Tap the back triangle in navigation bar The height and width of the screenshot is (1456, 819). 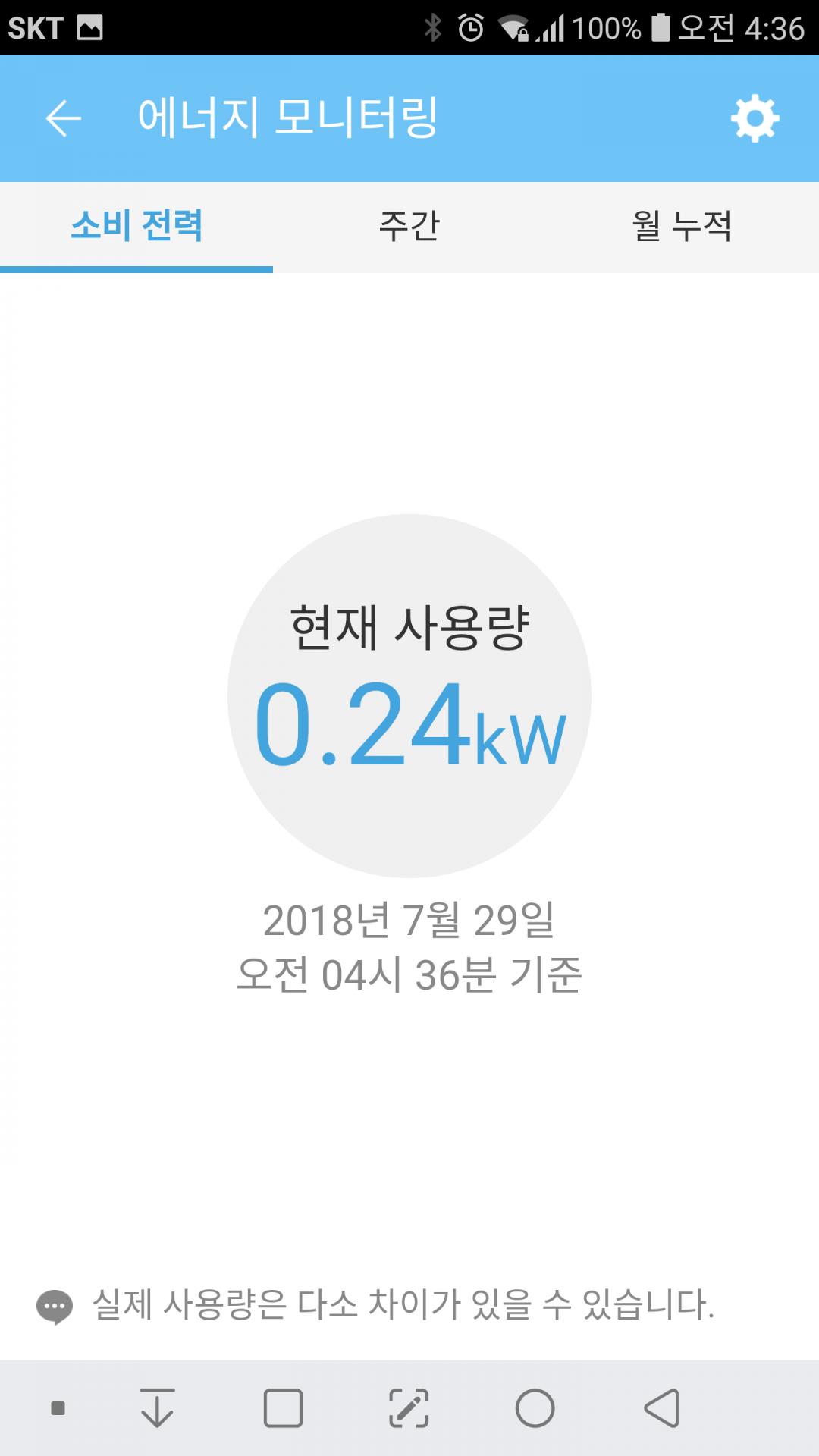(661, 1408)
